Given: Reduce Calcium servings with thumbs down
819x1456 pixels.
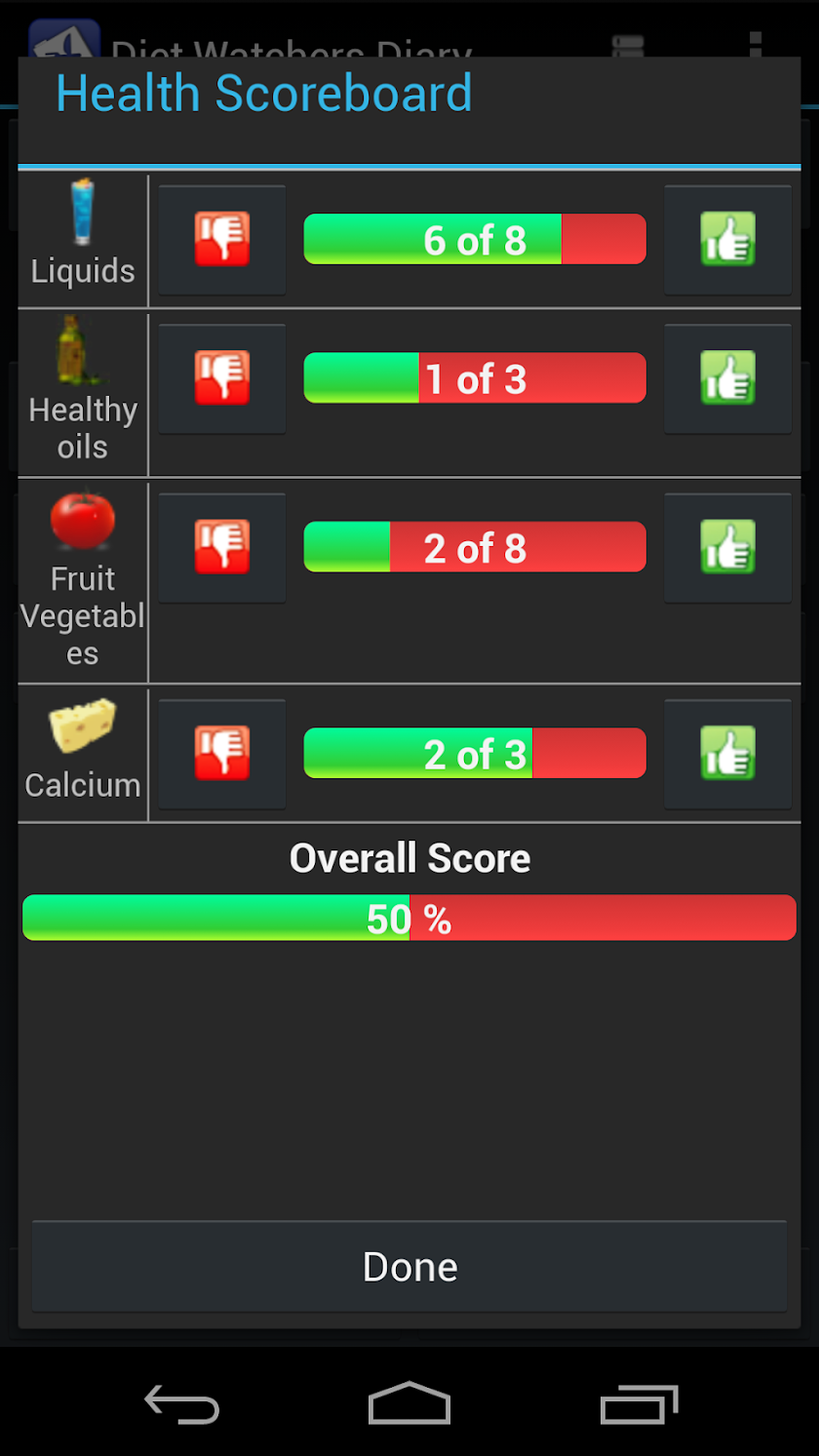Looking at the screenshot, I should (222, 754).
